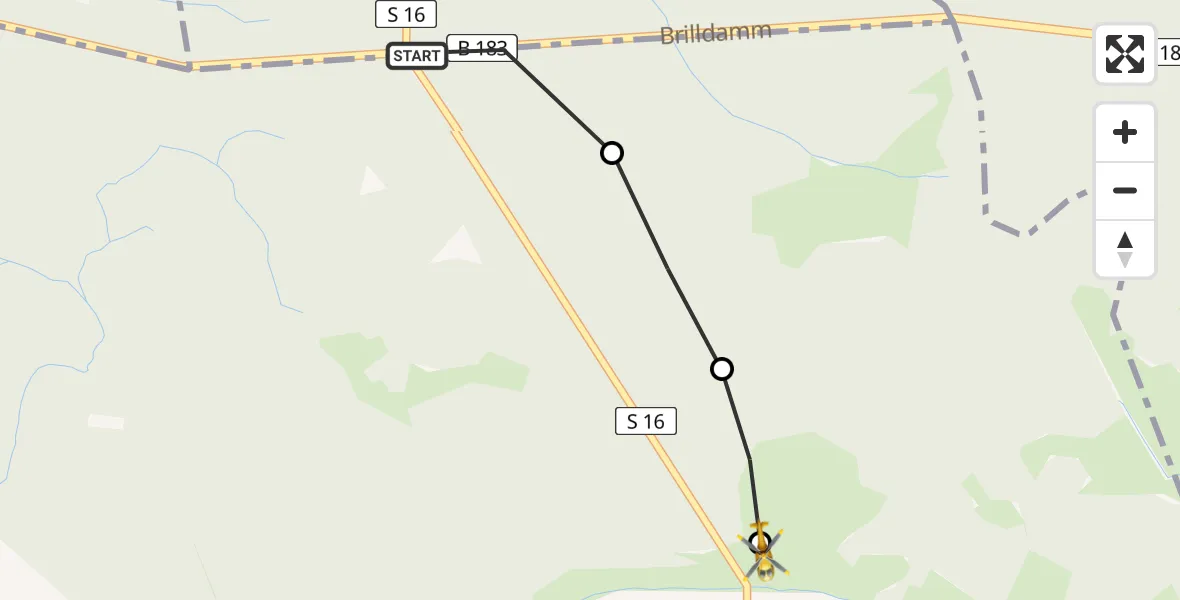Screen dimensions: 1180x600
Task: Zoom out of the map
Action: [x=1125, y=191]
